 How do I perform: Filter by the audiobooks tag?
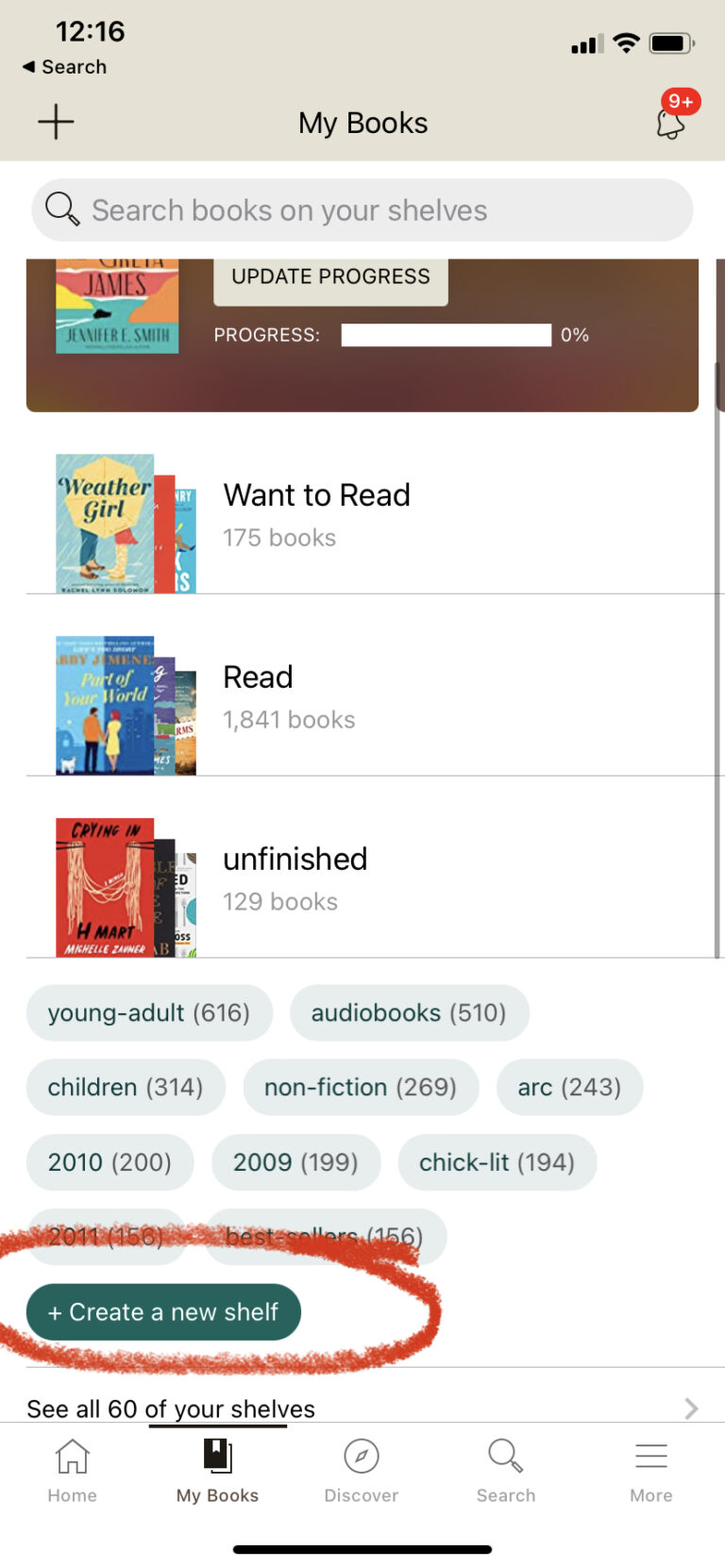click(x=409, y=1011)
